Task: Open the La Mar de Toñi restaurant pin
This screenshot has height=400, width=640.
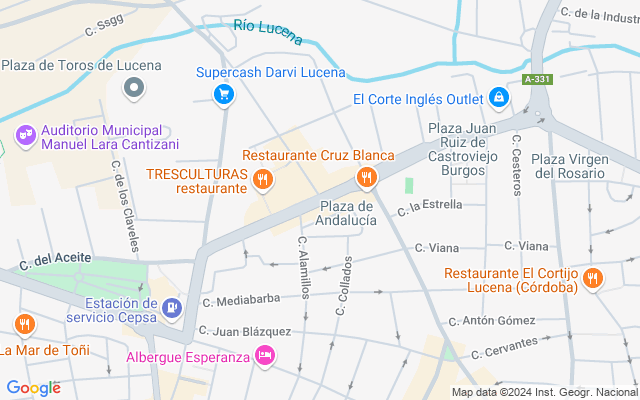Action: click(x=25, y=325)
